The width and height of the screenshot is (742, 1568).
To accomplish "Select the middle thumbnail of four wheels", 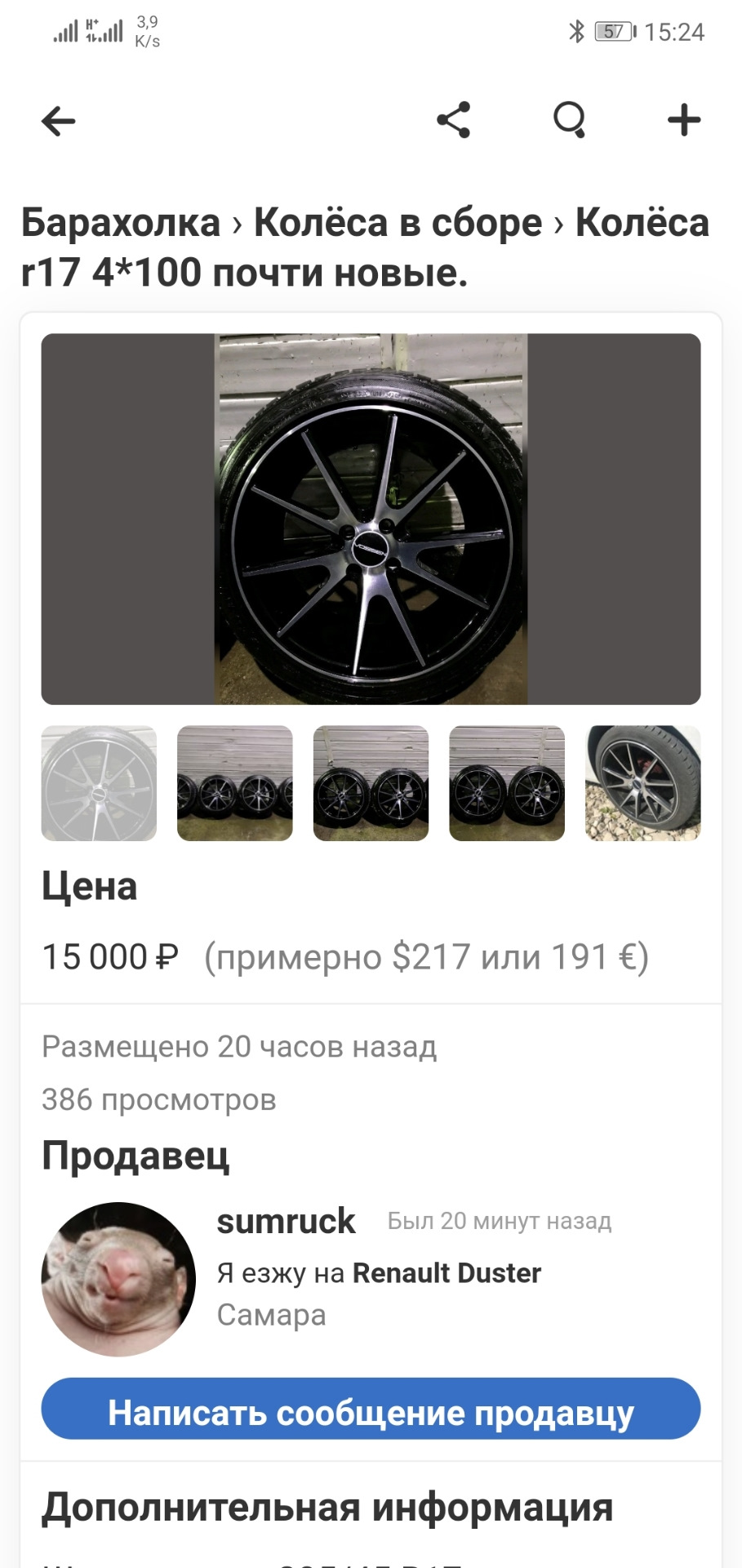I will 370,782.
